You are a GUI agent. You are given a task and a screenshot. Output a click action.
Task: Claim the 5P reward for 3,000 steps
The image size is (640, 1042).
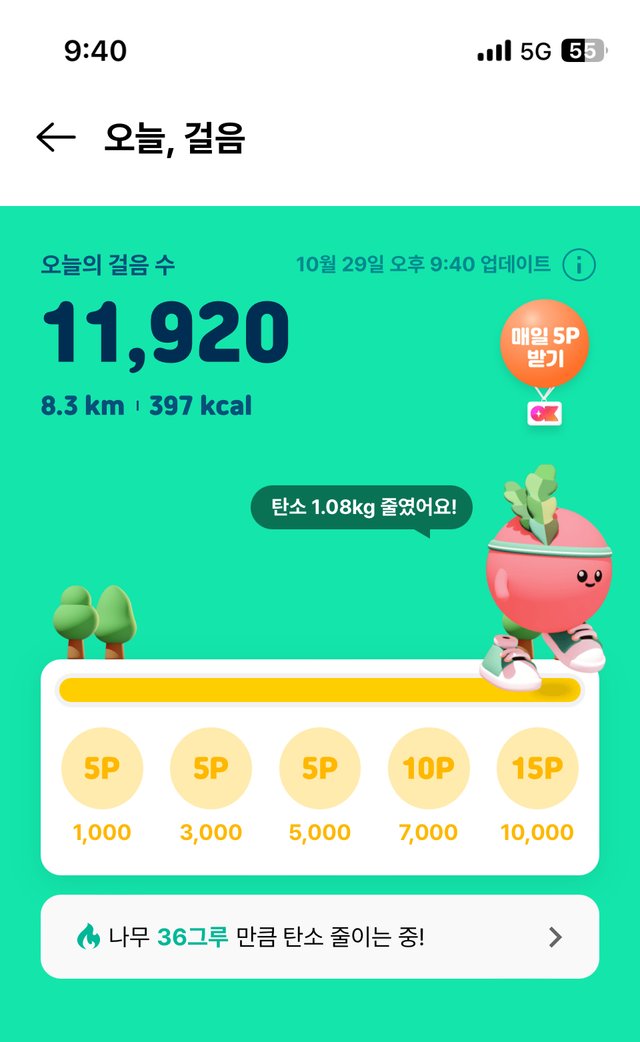pyautogui.click(x=211, y=769)
